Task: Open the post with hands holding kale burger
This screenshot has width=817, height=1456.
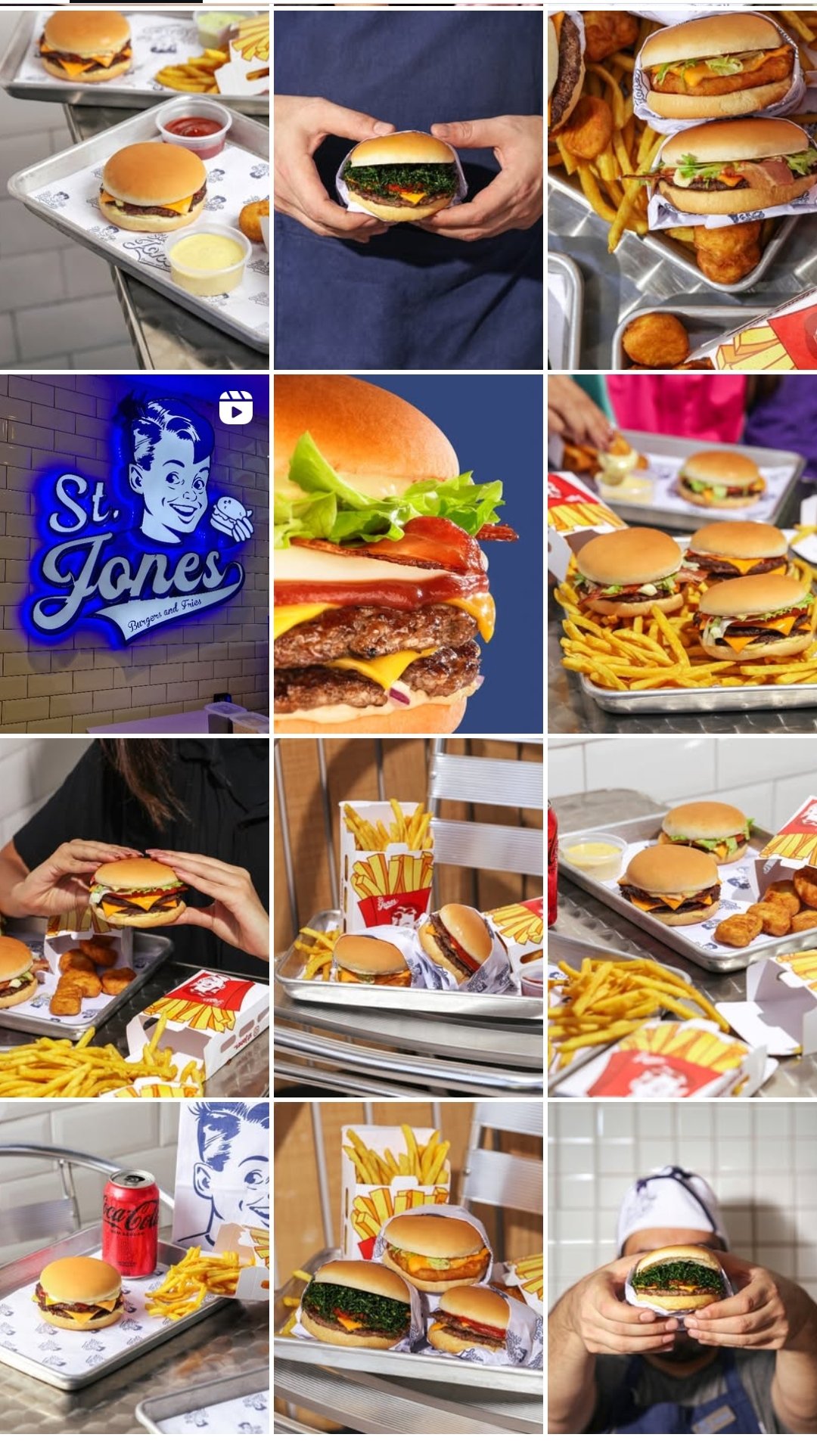Action: pos(408,189)
